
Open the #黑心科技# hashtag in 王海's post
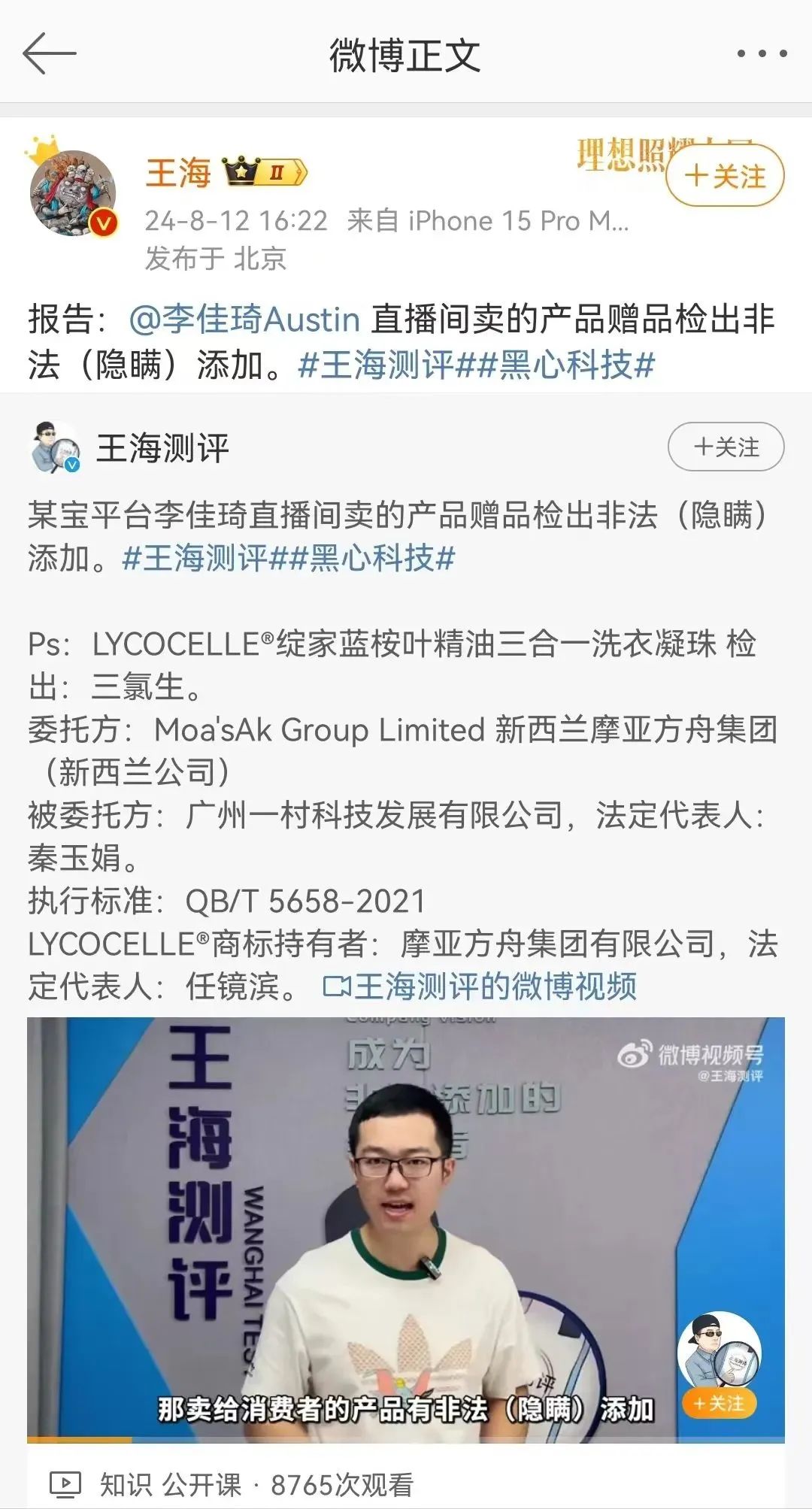pyautogui.click(x=577, y=366)
